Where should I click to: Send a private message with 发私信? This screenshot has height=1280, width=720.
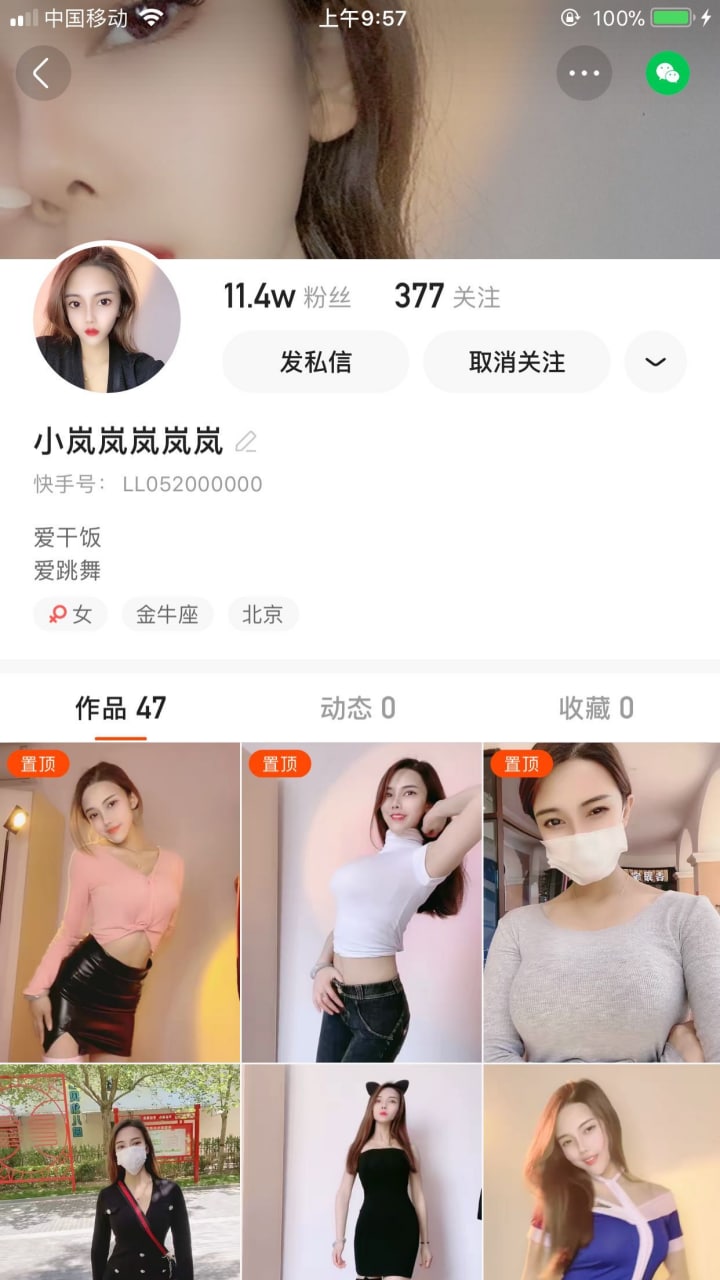click(x=315, y=362)
